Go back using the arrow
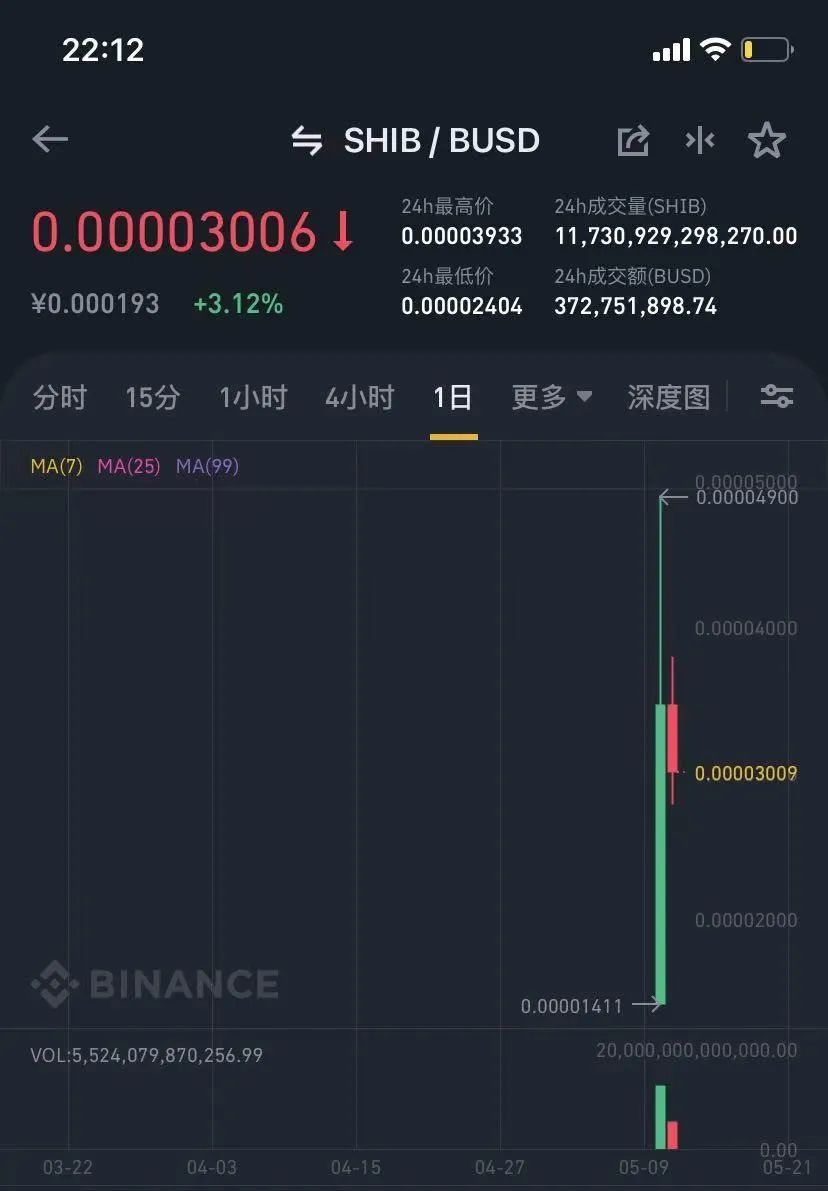The height and width of the screenshot is (1191, 828). [50, 140]
